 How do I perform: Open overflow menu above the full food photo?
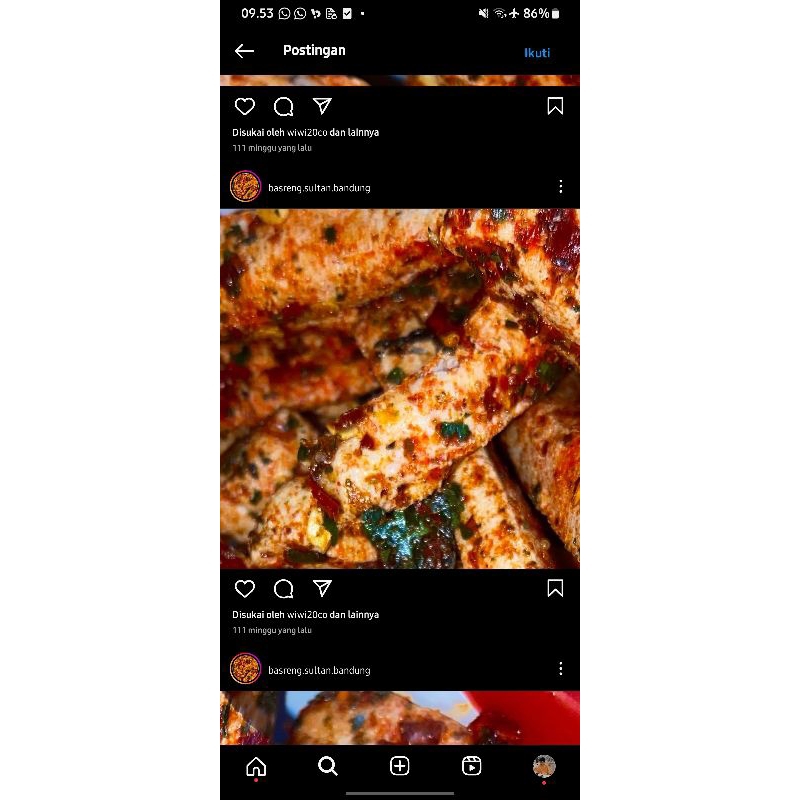pos(560,187)
